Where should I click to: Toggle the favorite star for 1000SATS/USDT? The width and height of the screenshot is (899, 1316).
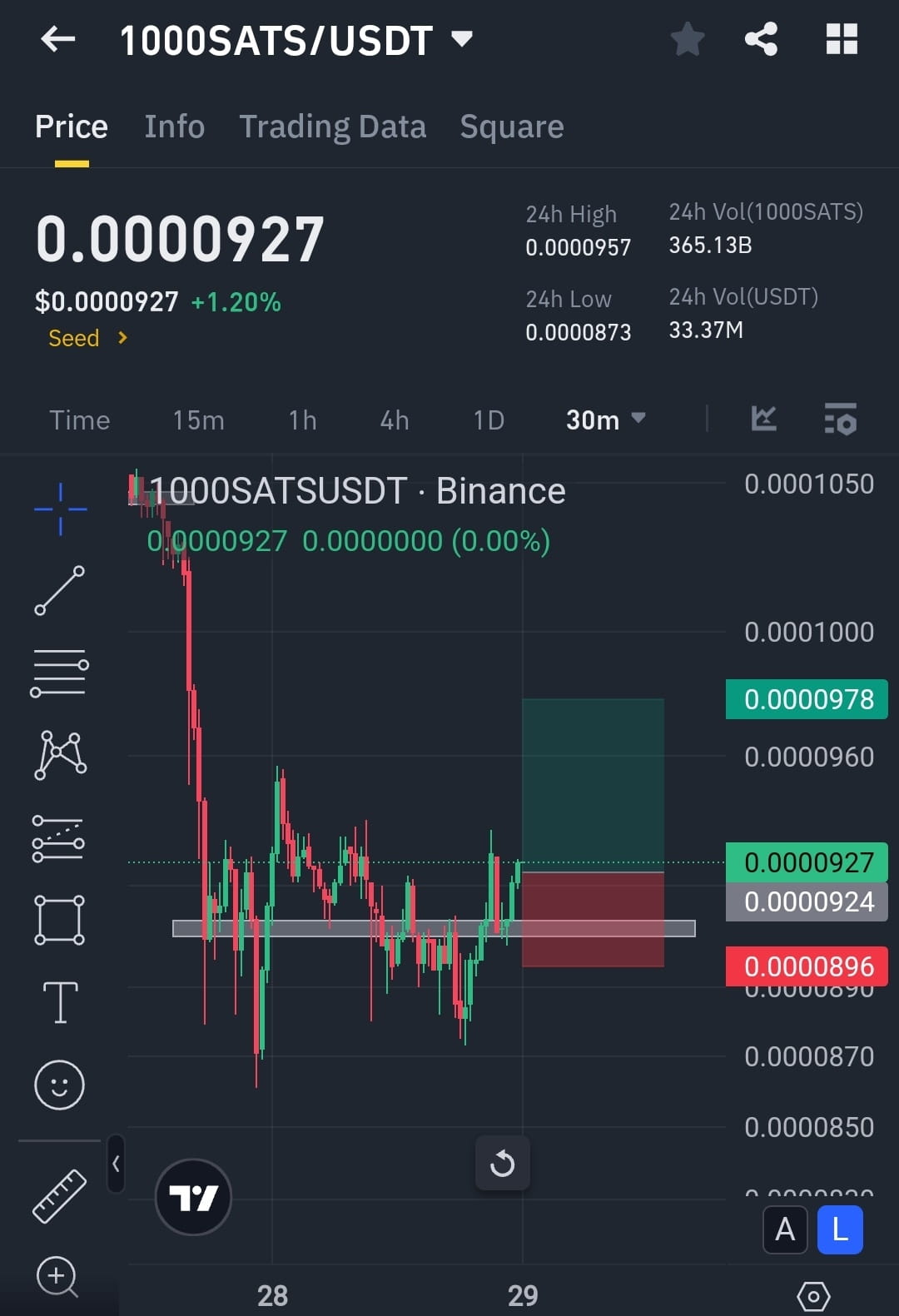tap(688, 38)
